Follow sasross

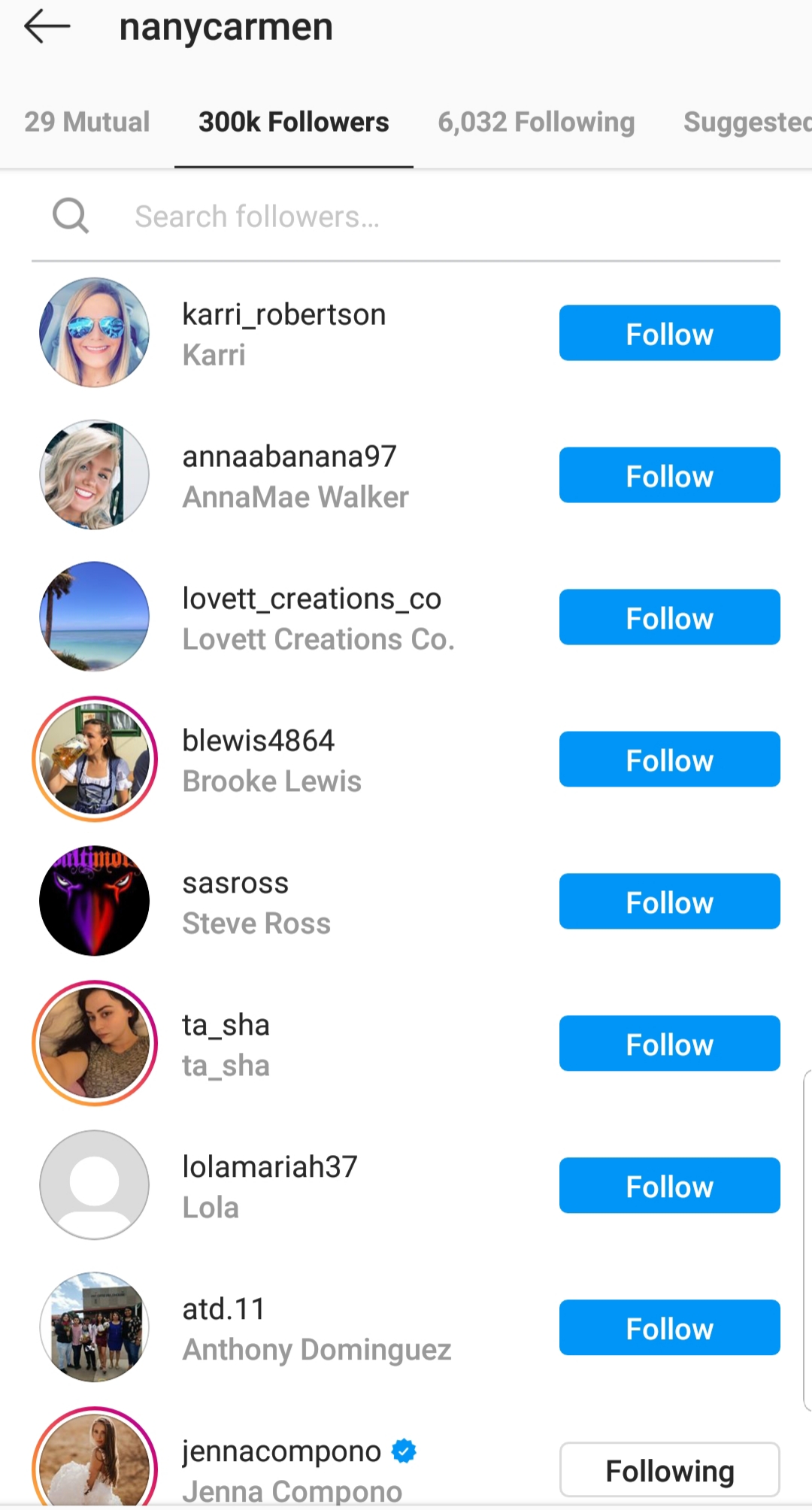pos(669,902)
